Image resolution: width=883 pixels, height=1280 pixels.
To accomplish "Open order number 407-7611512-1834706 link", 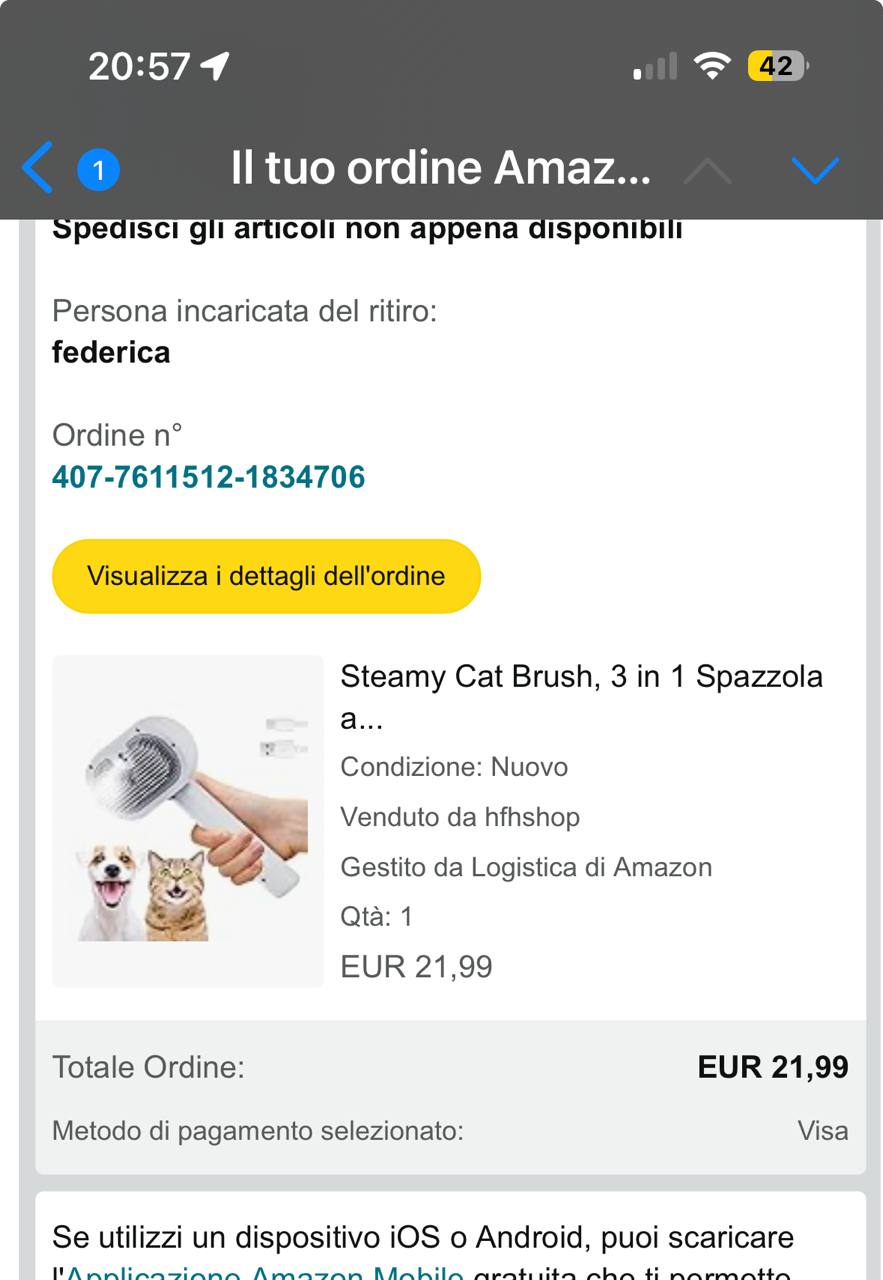I will point(209,477).
